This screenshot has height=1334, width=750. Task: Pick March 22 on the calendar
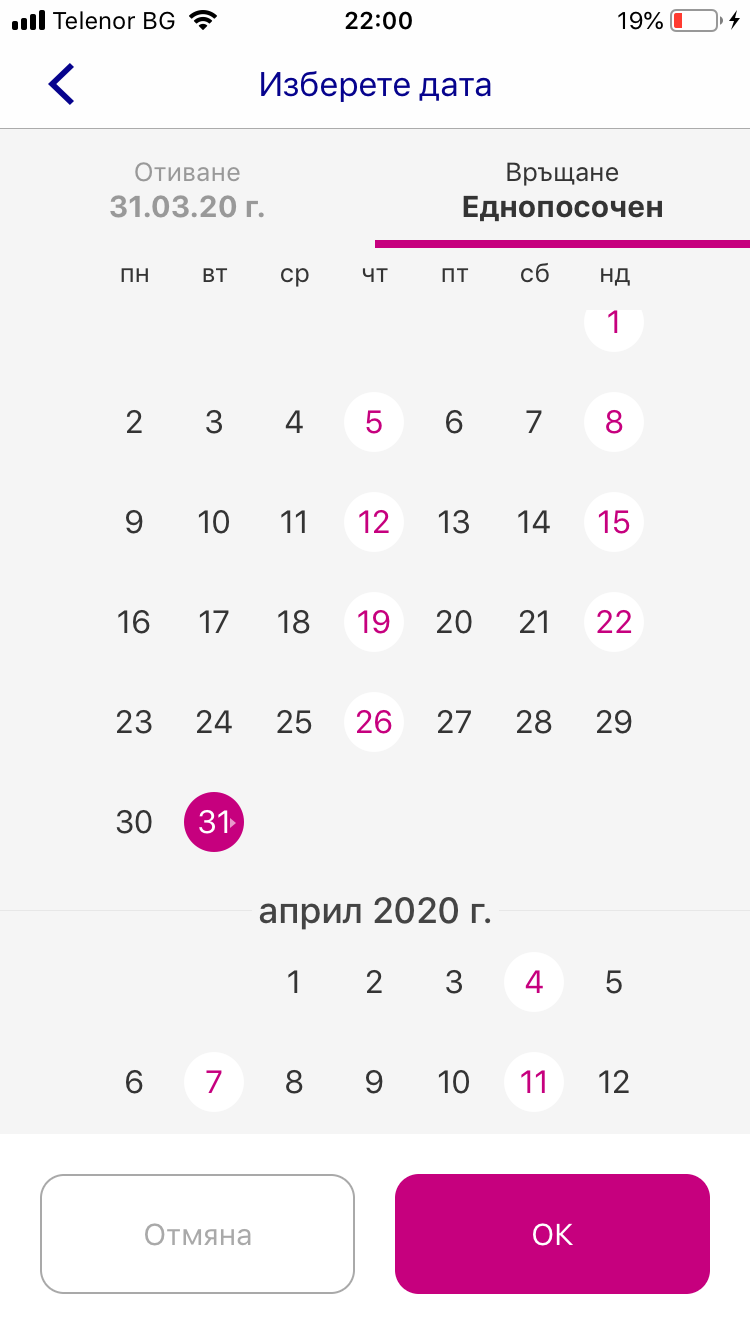[614, 622]
